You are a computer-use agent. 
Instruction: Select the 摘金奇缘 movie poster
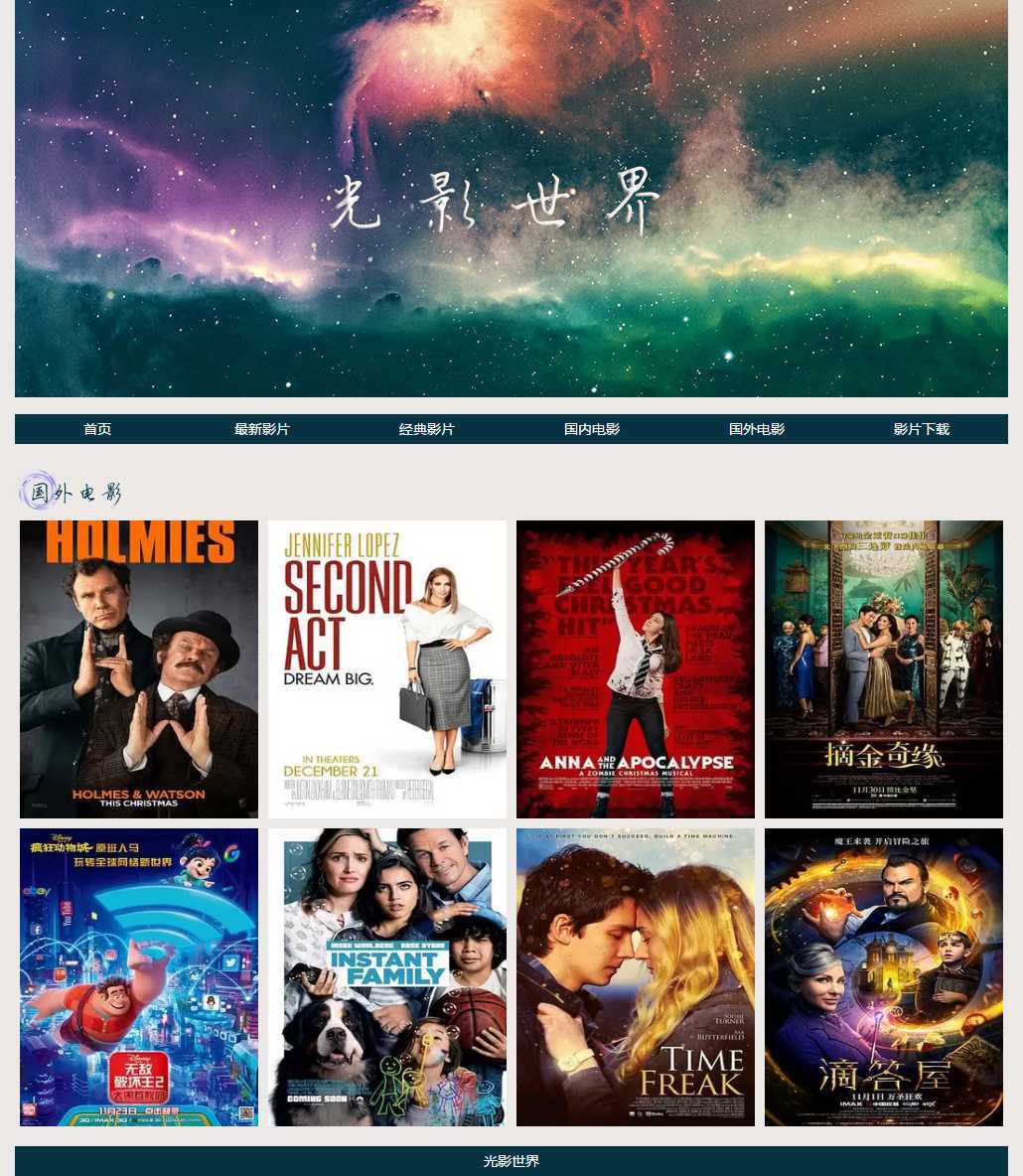[x=884, y=669]
